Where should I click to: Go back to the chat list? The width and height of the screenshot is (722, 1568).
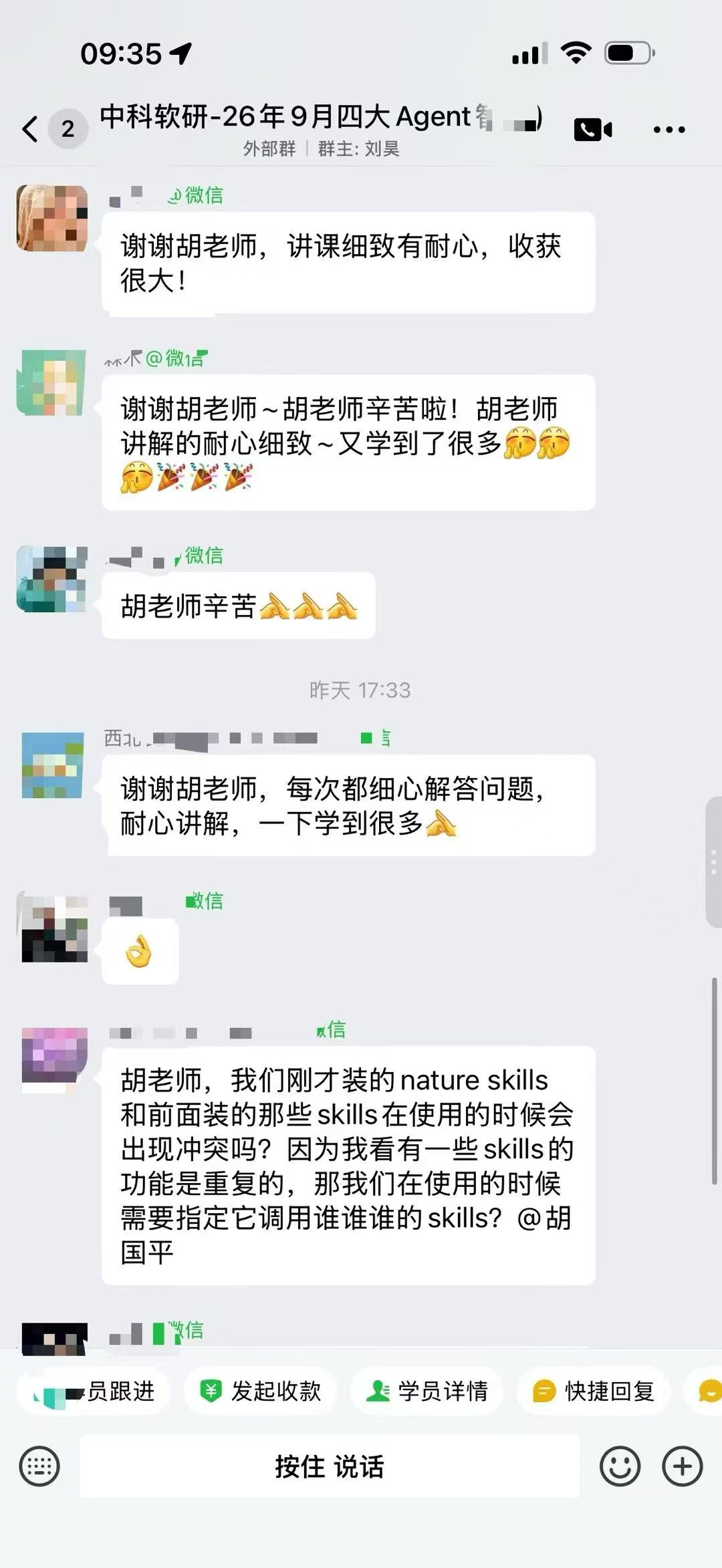coord(30,129)
